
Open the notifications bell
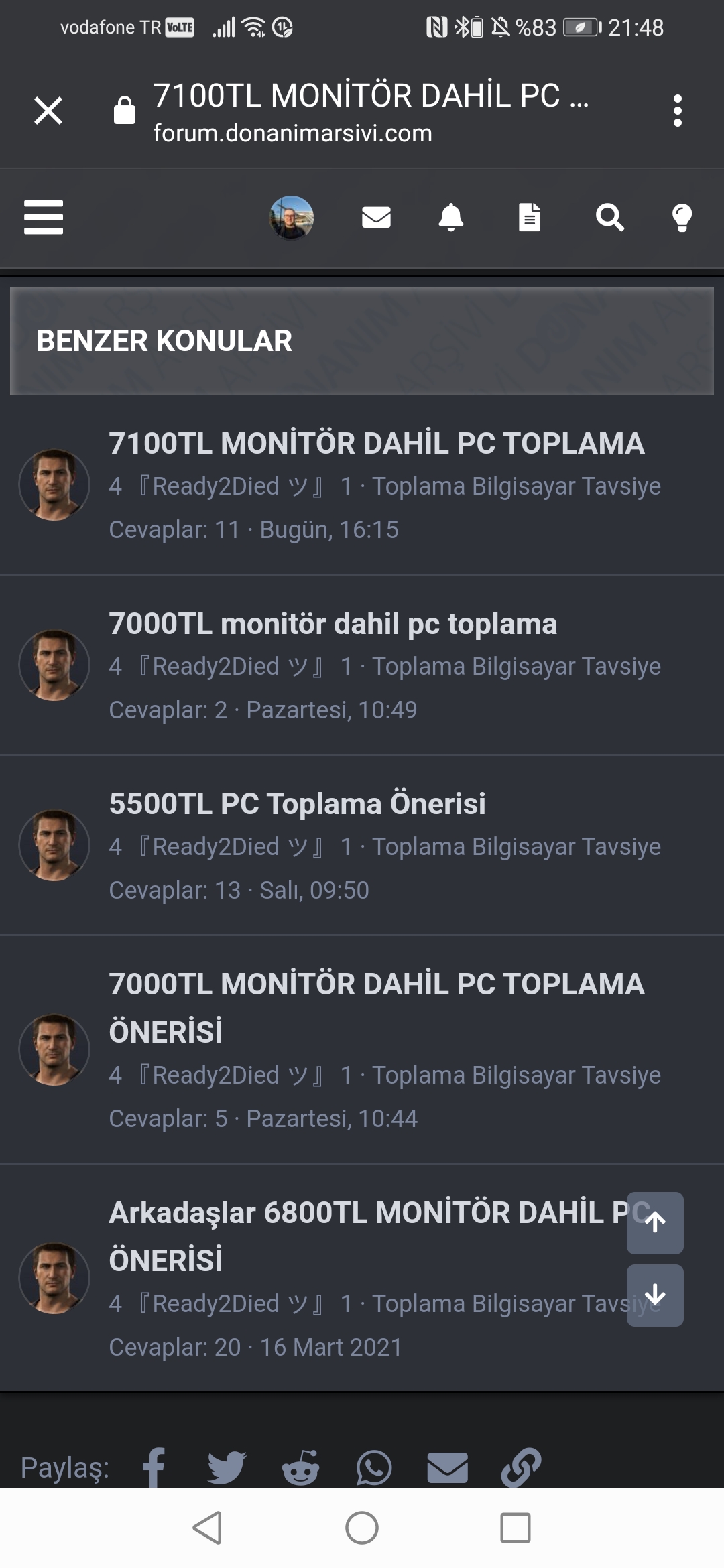click(x=450, y=217)
